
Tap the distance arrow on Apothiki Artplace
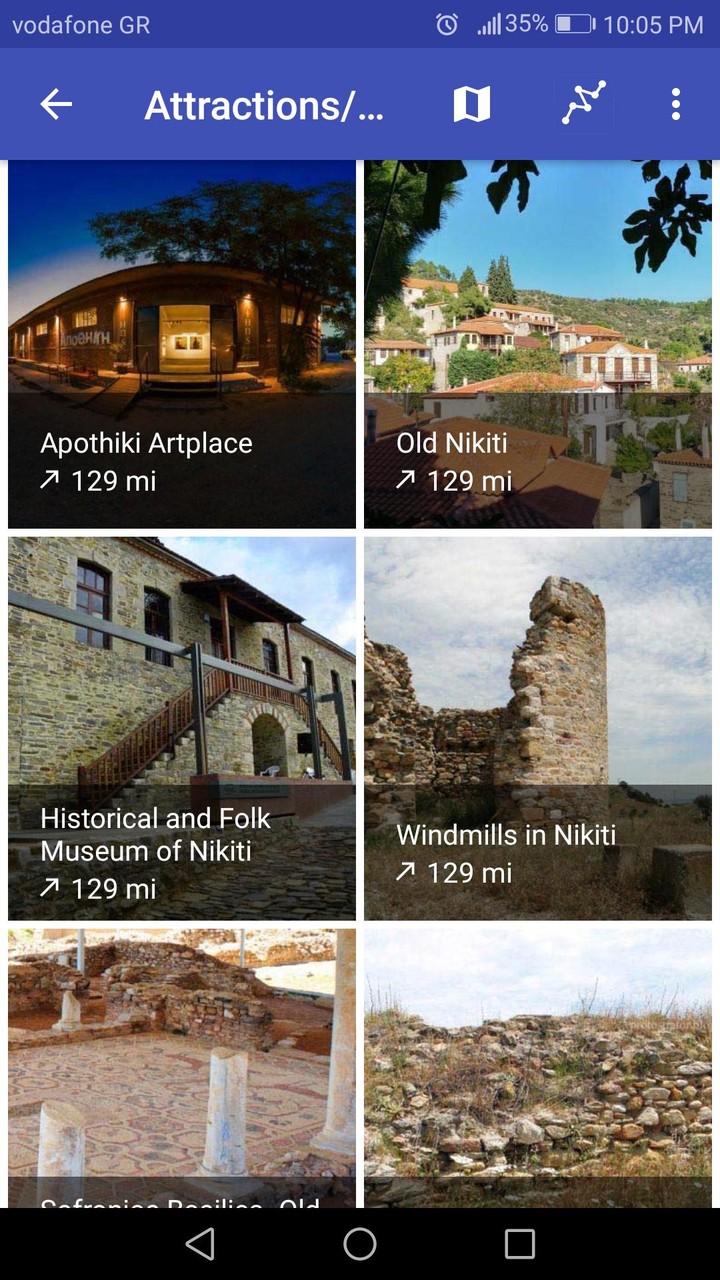(x=51, y=481)
